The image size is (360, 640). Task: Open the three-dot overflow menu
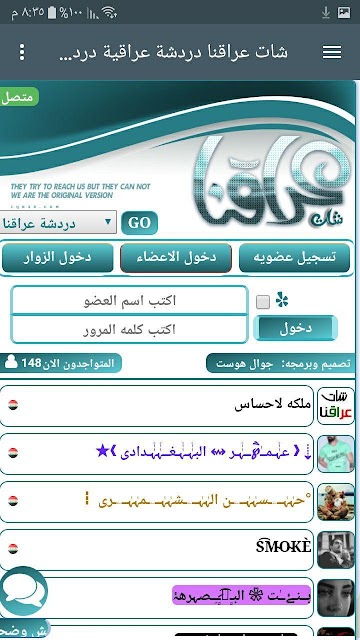[x=22, y=52]
